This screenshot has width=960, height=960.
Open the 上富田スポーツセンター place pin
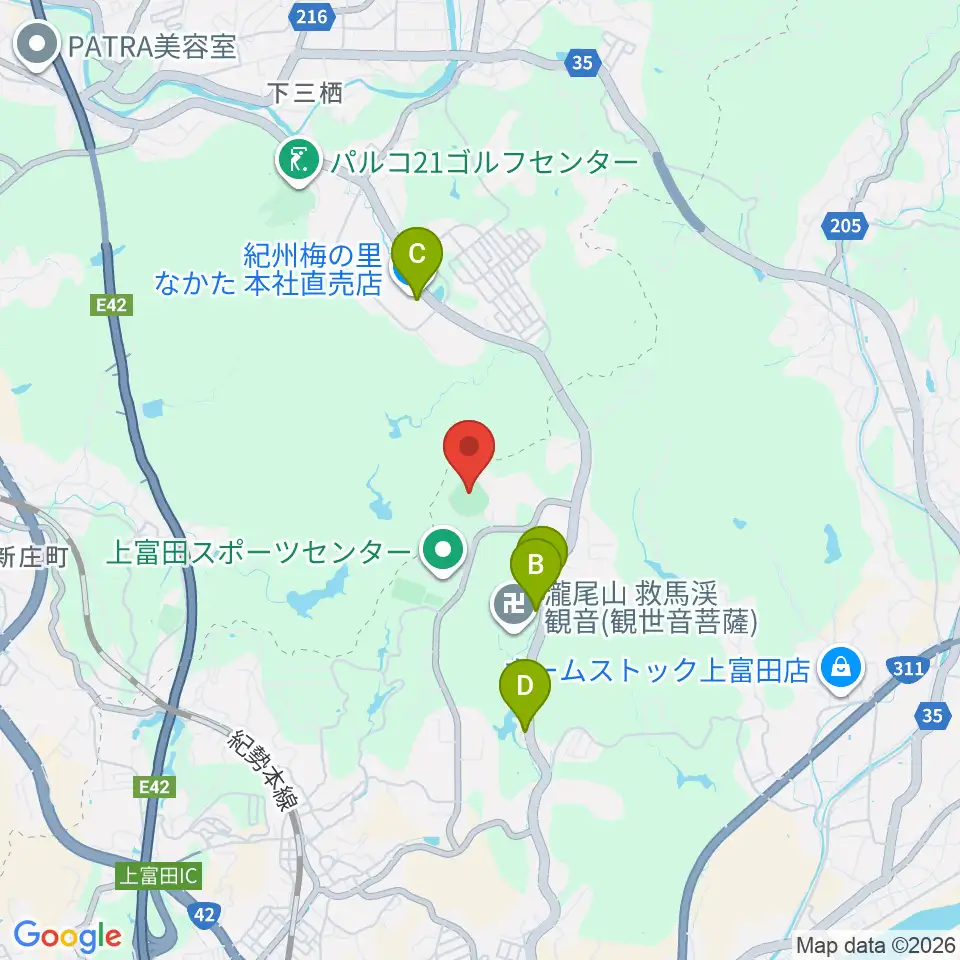click(x=443, y=552)
